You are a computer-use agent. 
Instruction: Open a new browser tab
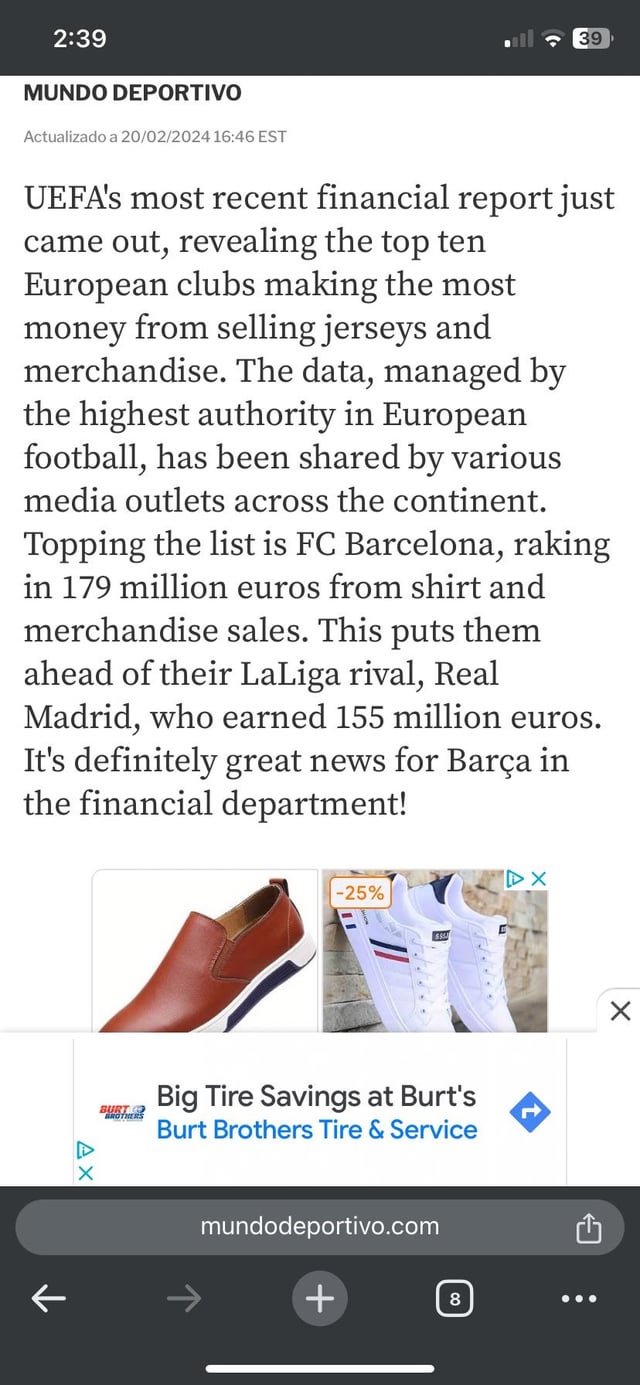[319, 1299]
